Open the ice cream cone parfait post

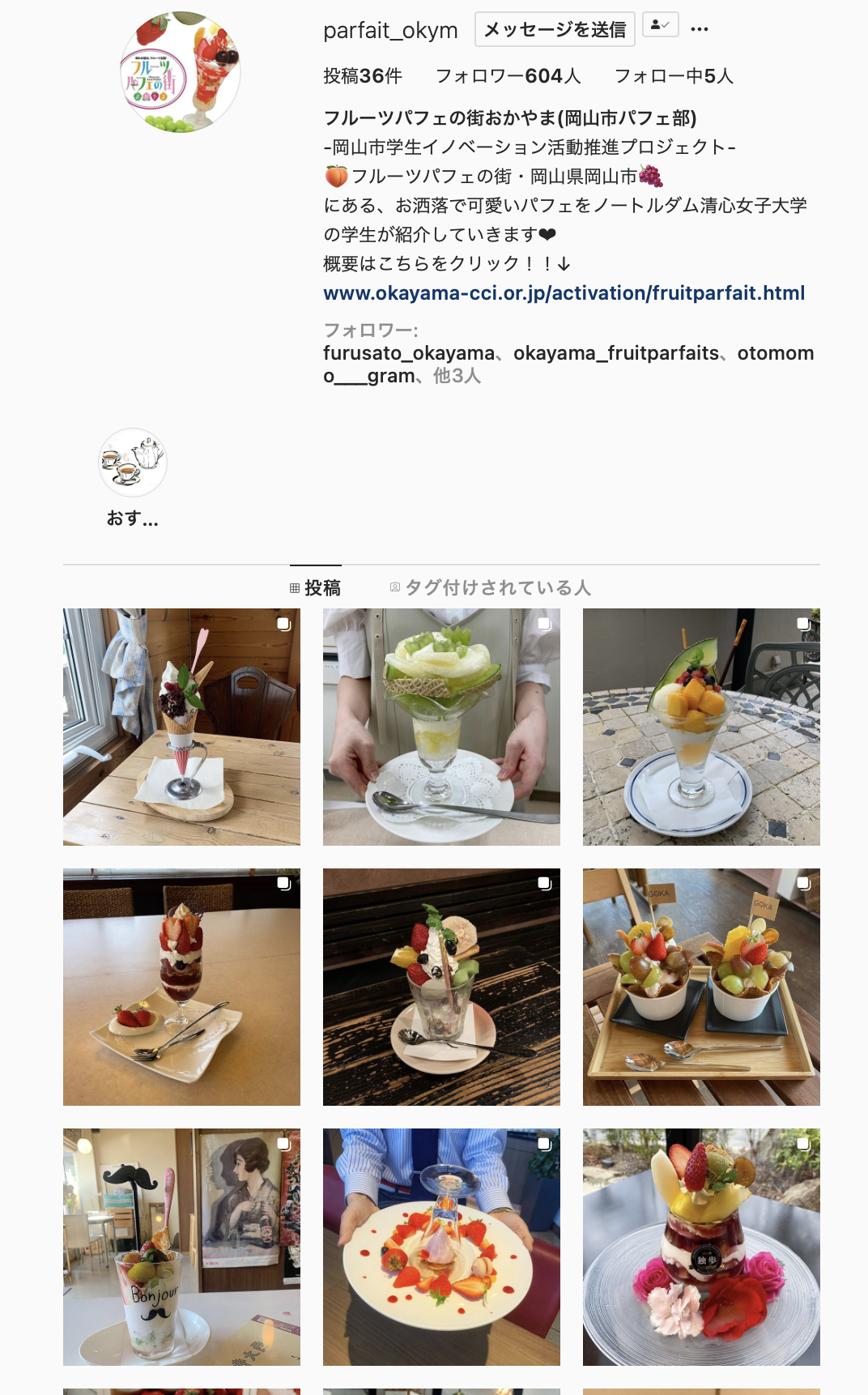pyautogui.click(x=181, y=727)
